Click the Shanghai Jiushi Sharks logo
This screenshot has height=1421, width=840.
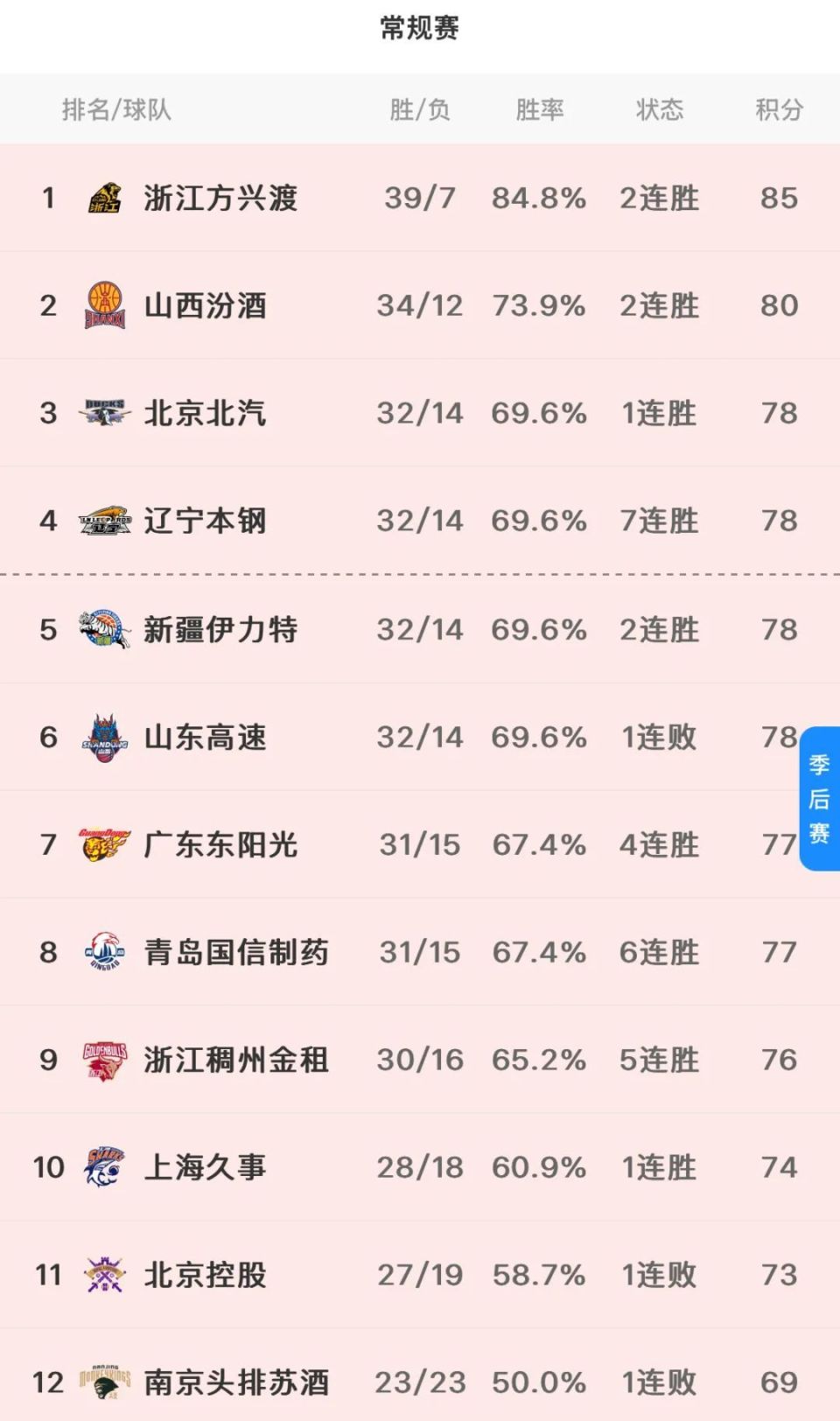pyautogui.click(x=103, y=1167)
